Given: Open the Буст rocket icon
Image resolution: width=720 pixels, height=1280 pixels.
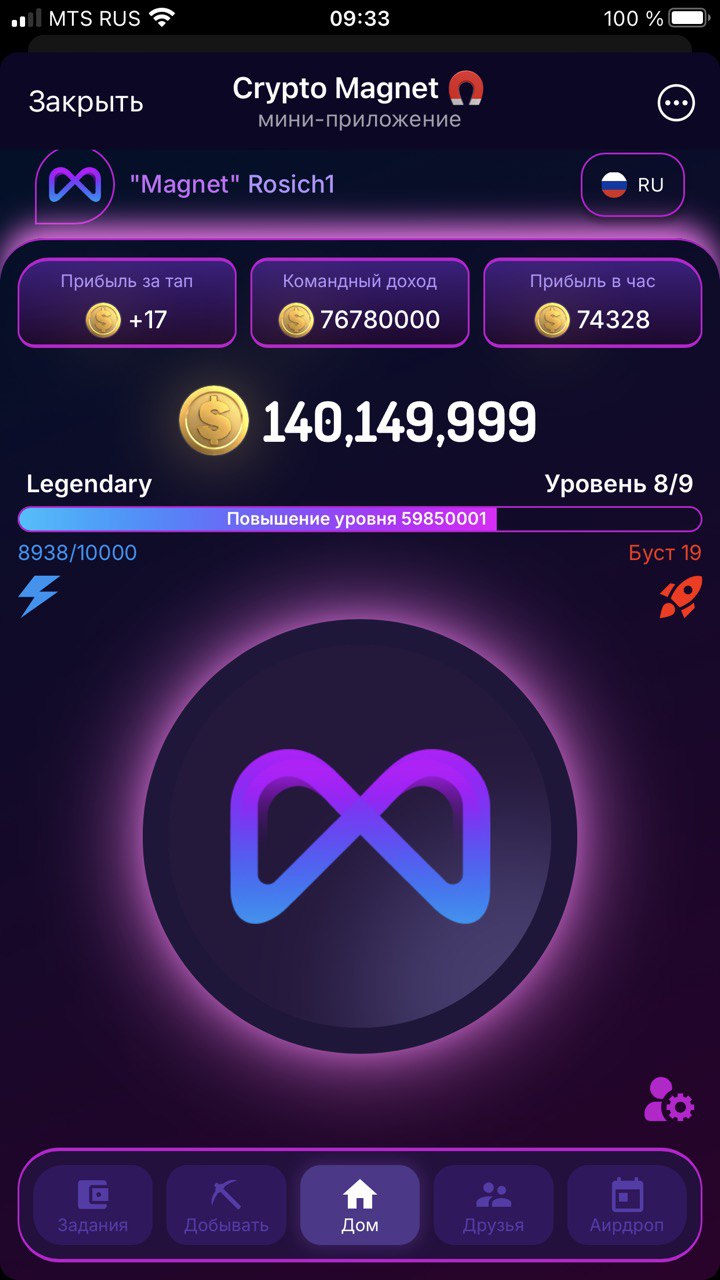Looking at the screenshot, I should pos(680,597).
